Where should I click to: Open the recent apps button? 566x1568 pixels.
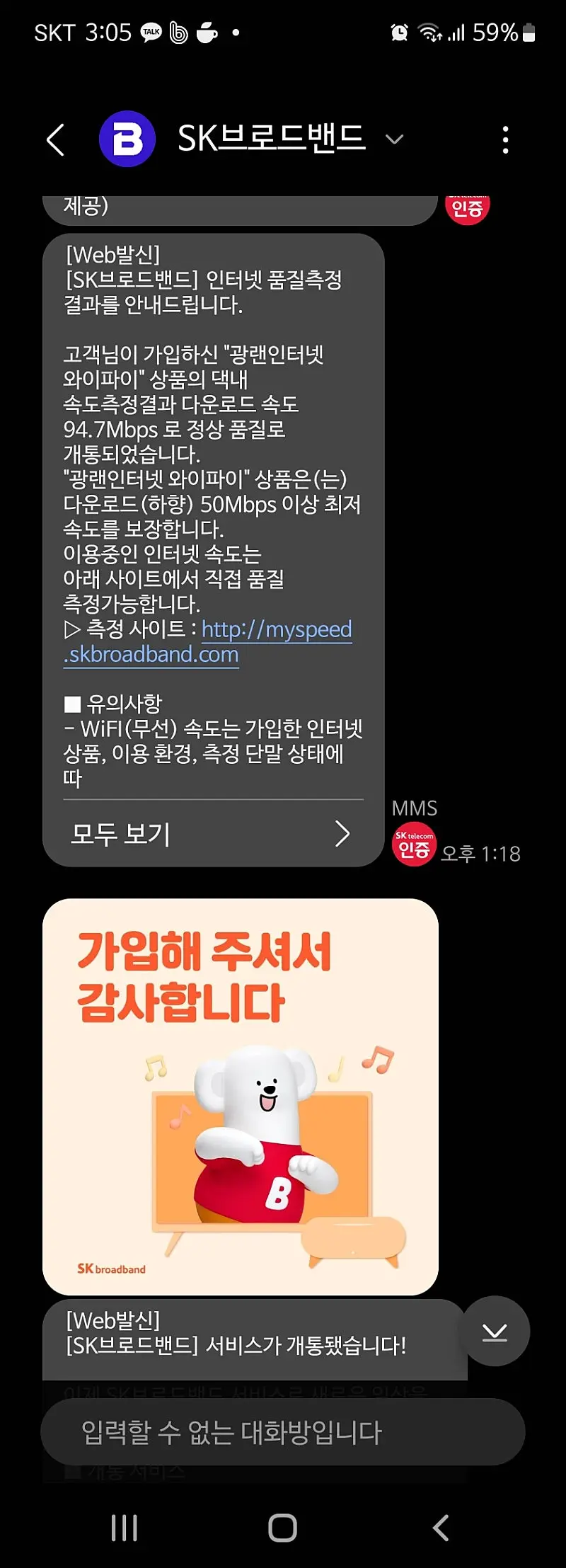(125, 1528)
